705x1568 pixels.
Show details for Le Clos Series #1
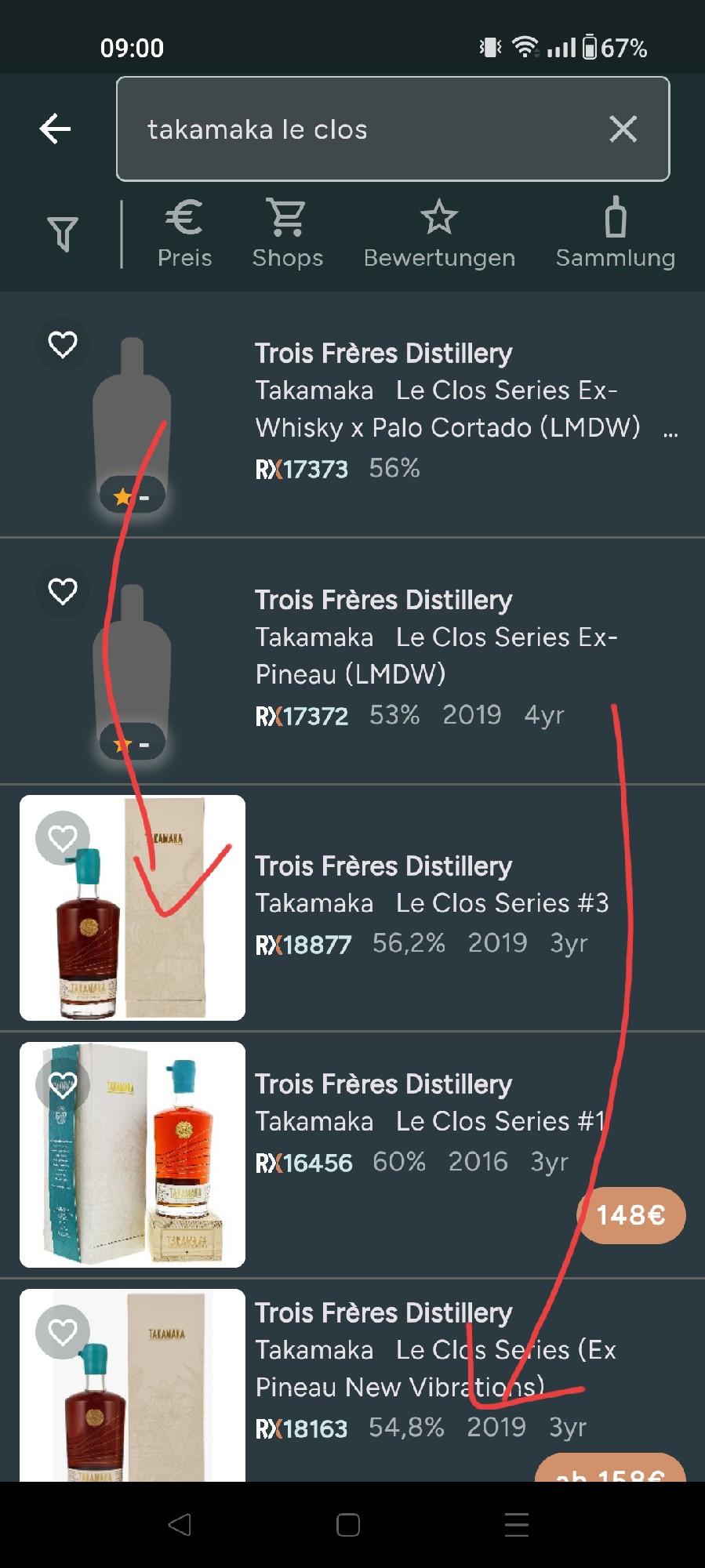[x=430, y=1121]
